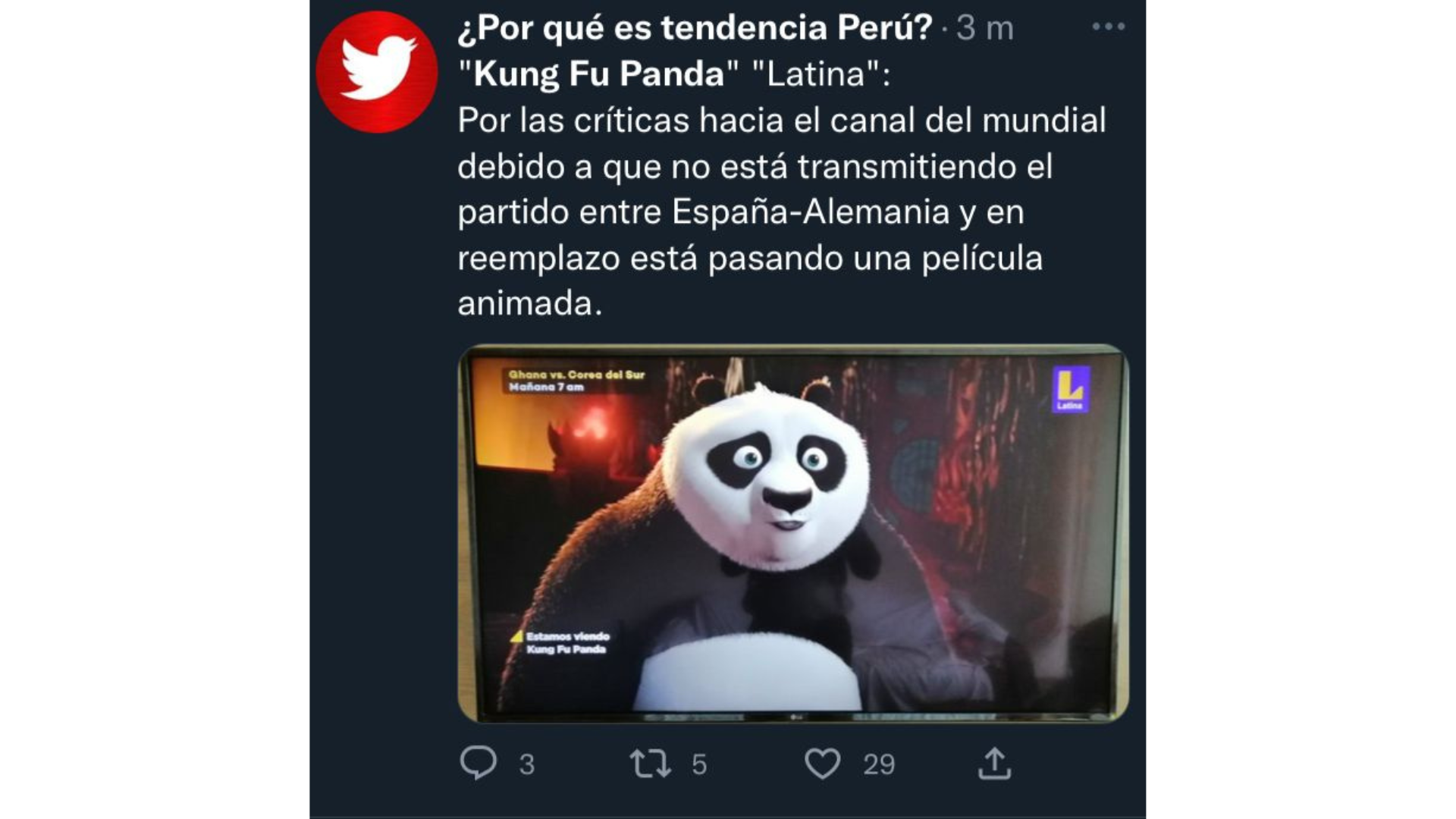Share the tweet via the share icon
The height and width of the screenshot is (819, 1456).
(994, 763)
